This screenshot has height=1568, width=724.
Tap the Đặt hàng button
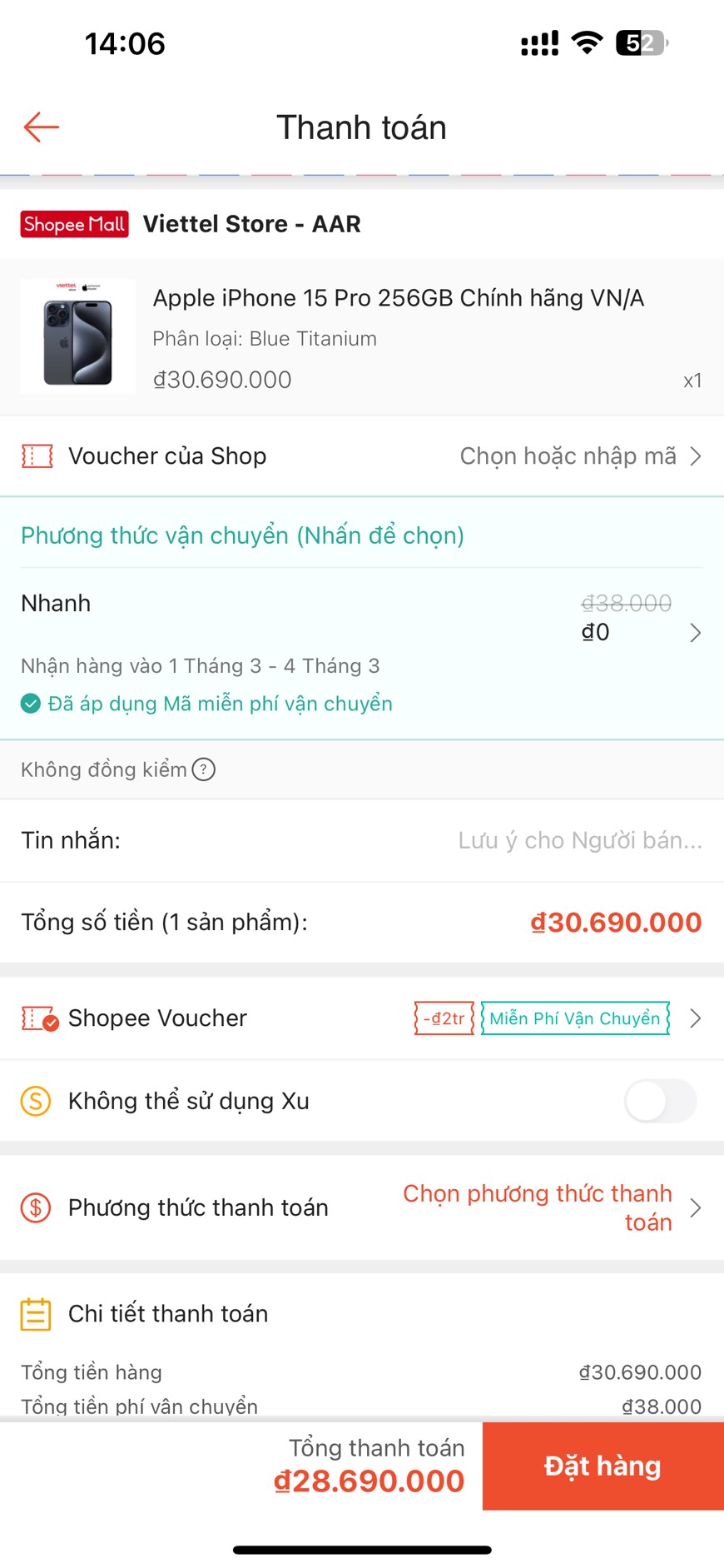click(602, 1466)
